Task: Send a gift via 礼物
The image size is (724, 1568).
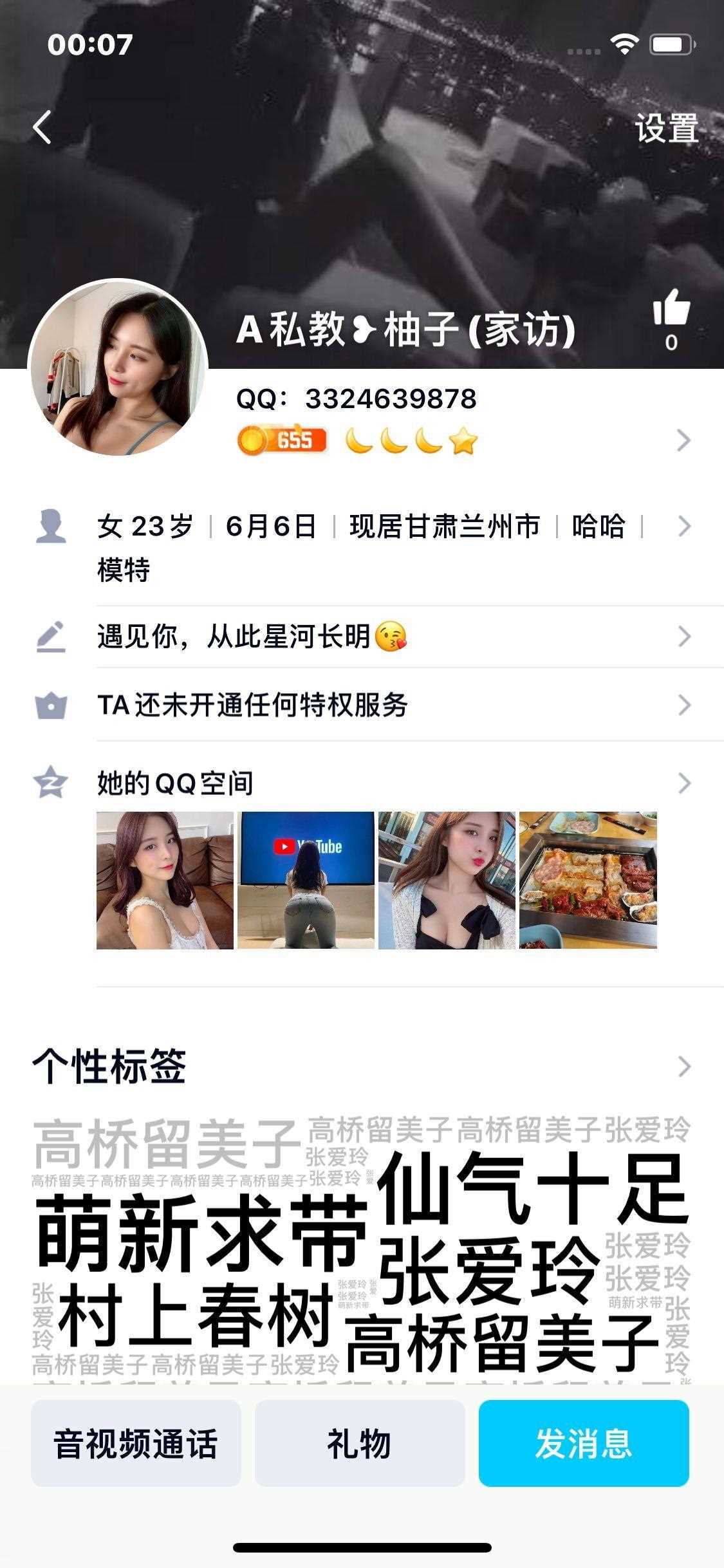Action: tap(360, 1443)
